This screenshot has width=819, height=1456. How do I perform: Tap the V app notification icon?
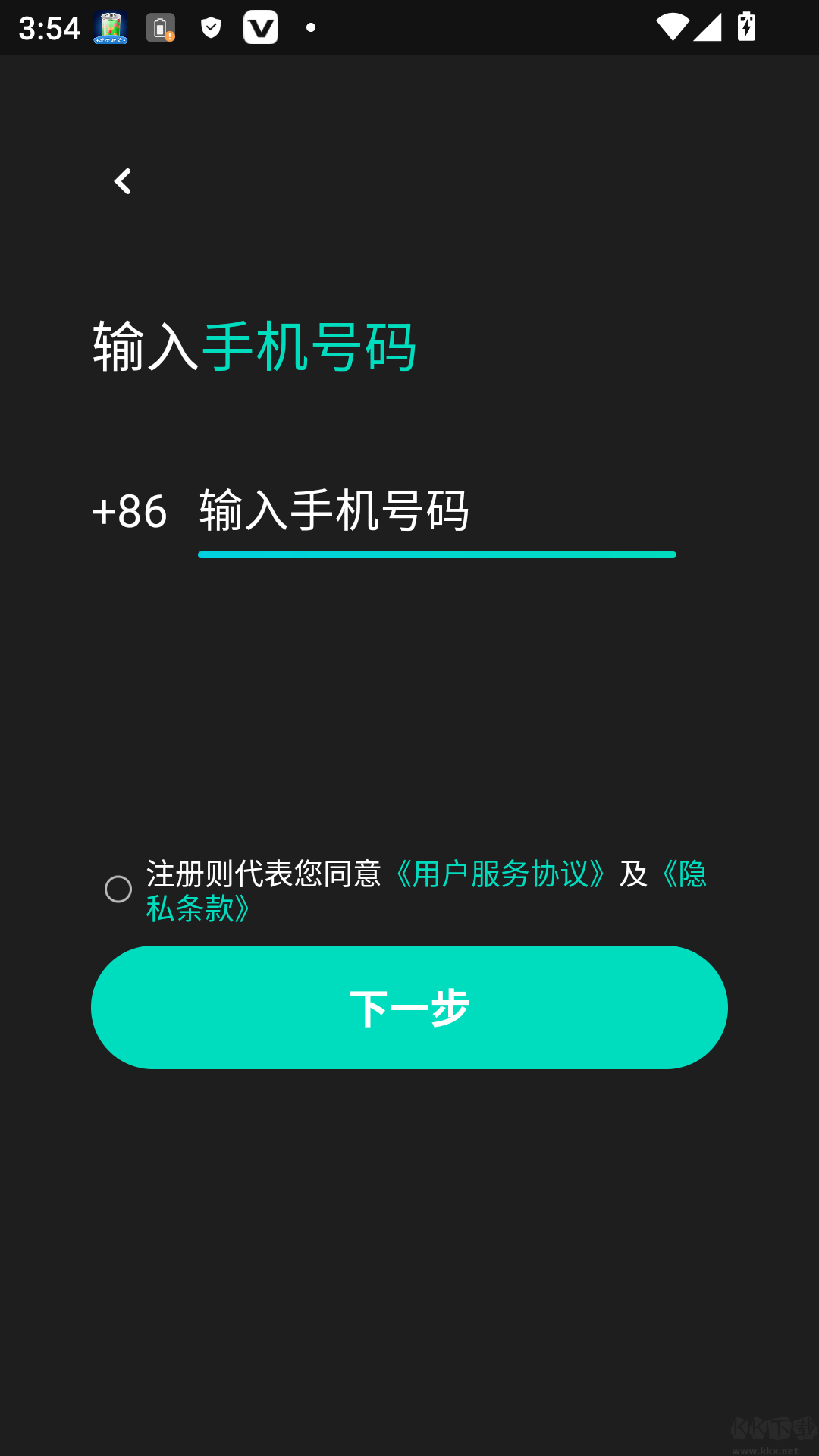click(x=260, y=29)
